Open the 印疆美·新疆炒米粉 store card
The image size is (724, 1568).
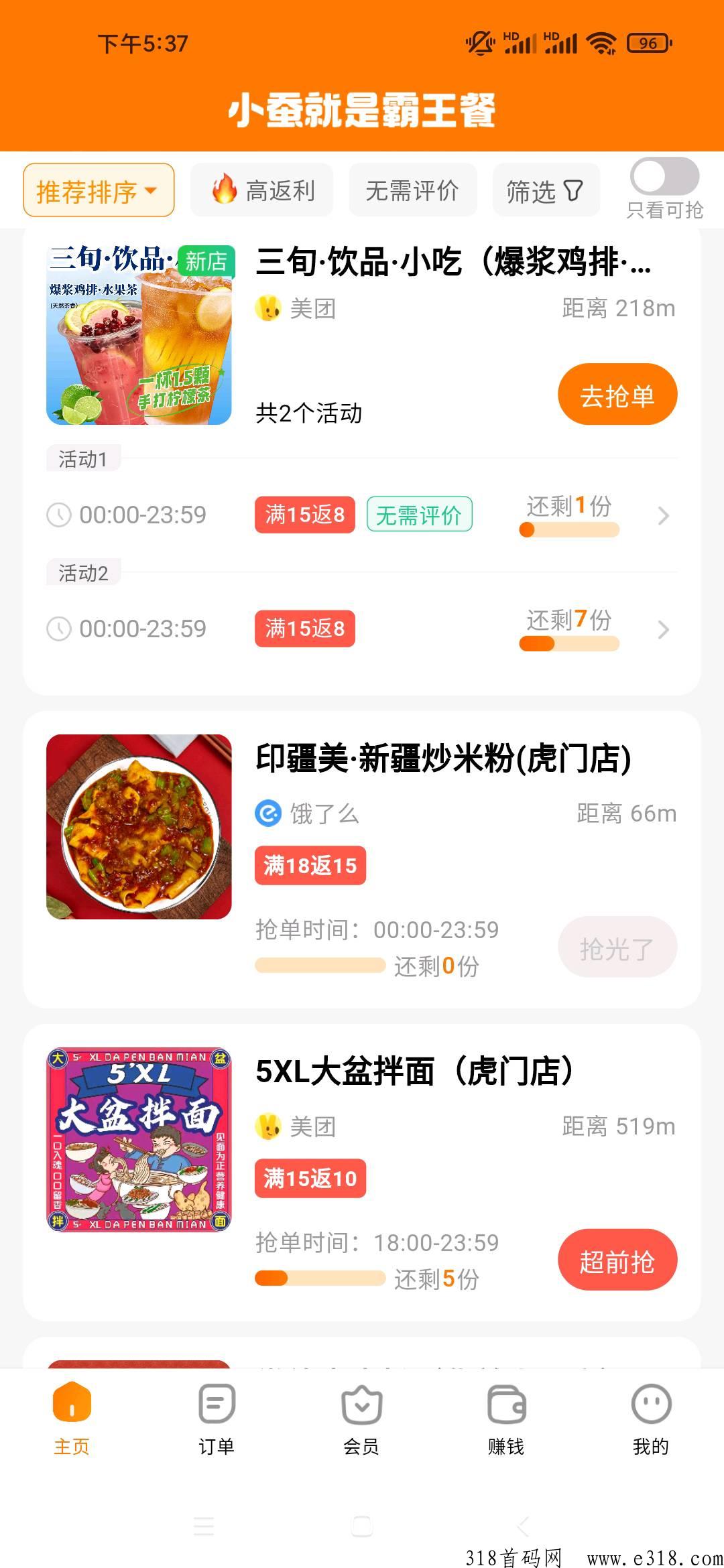click(442, 759)
